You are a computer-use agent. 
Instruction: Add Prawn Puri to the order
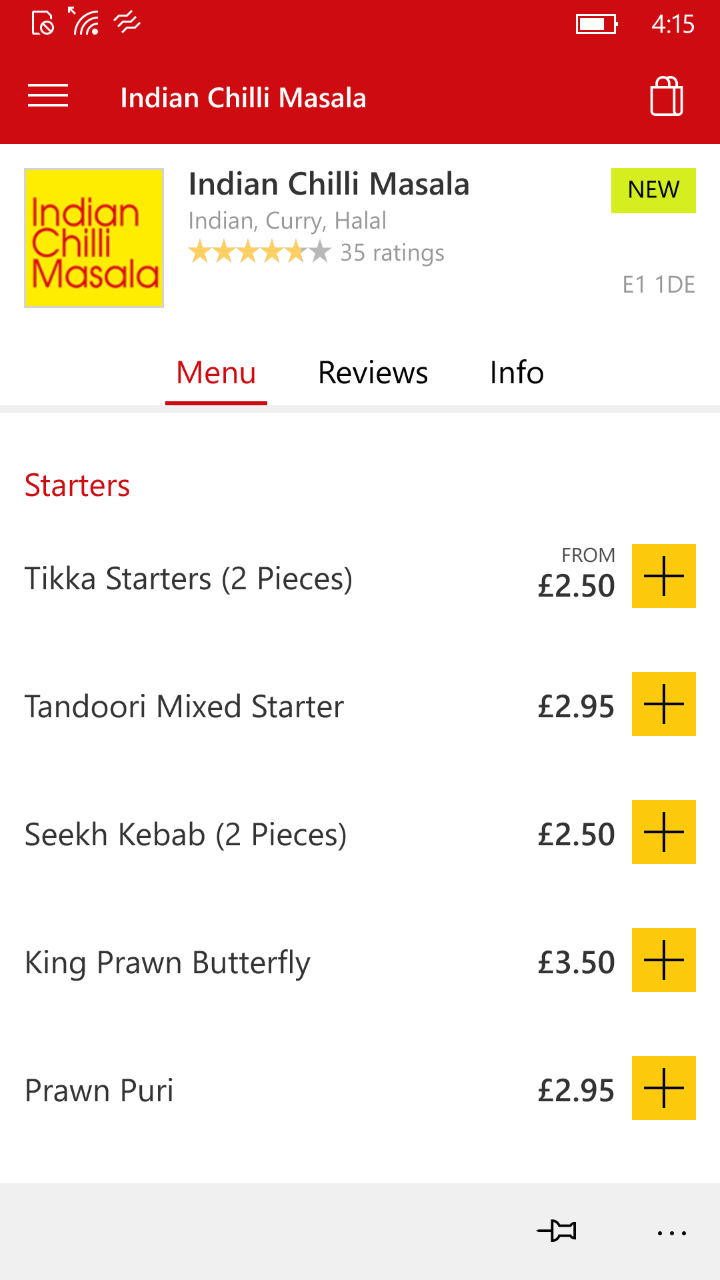[x=664, y=1088]
